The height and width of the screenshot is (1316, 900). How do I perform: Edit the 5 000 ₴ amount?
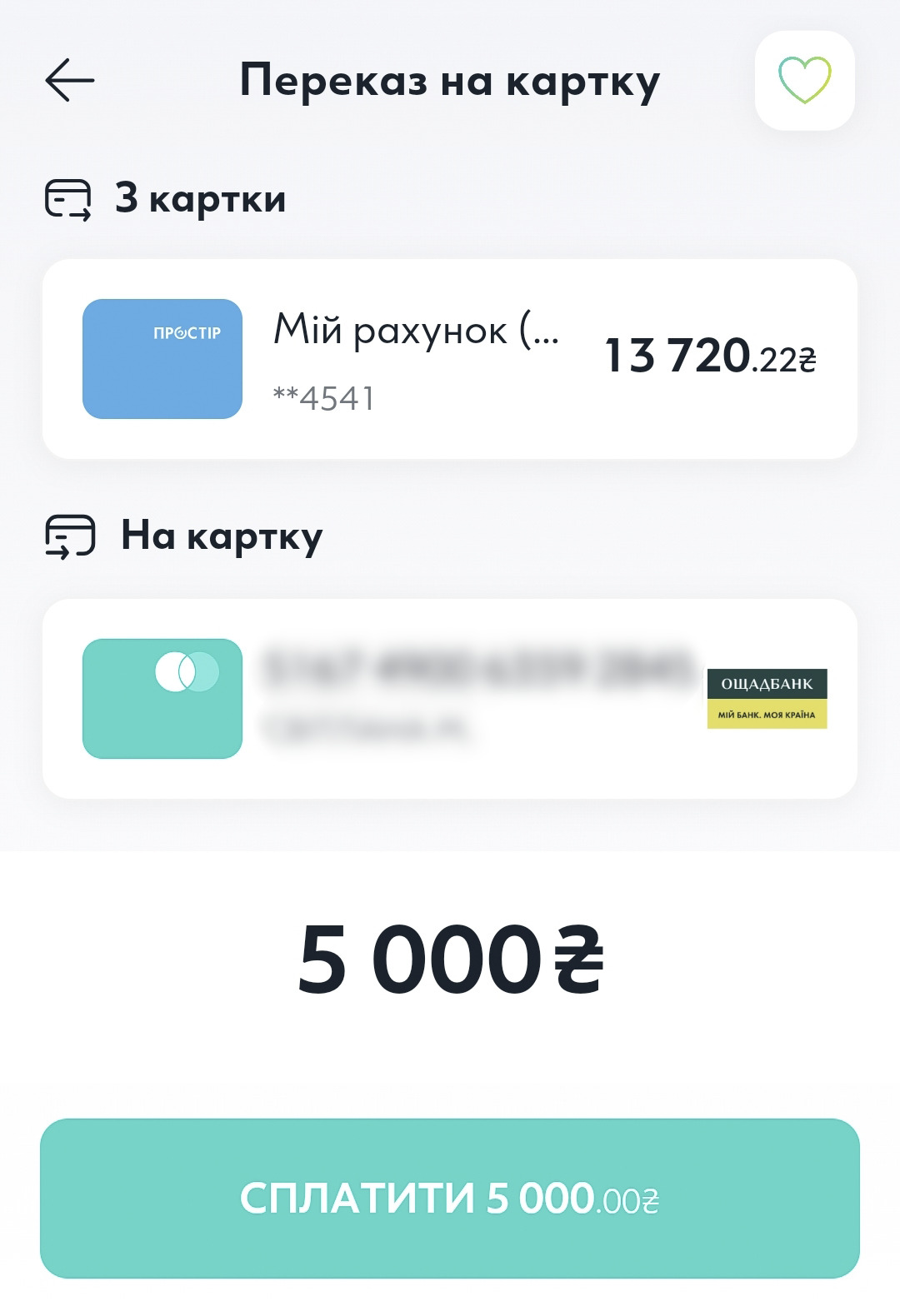pos(449,960)
